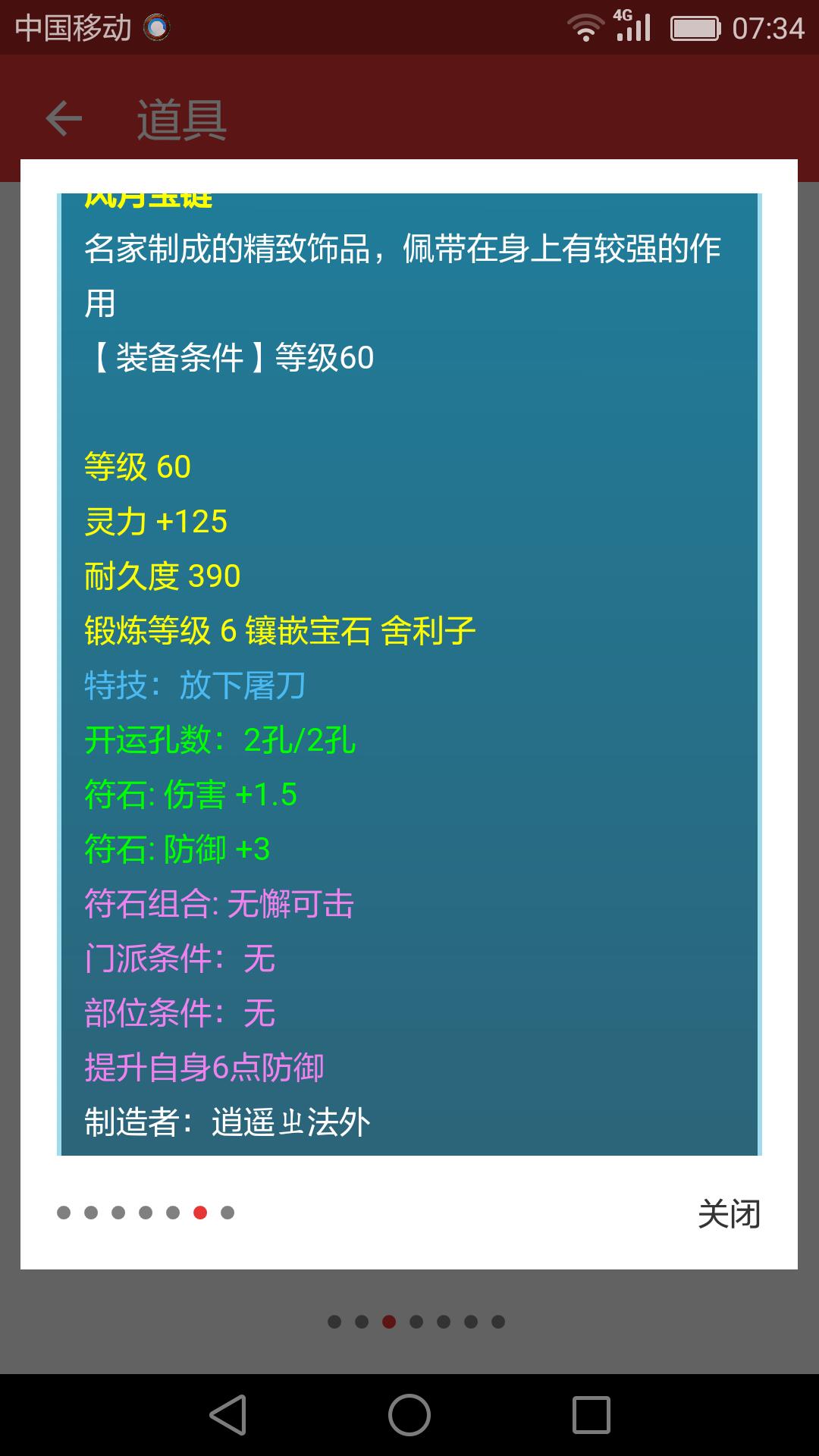Close the item details dialog via 关闭
This screenshot has height=1456, width=819.
(x=729, y=1214)
